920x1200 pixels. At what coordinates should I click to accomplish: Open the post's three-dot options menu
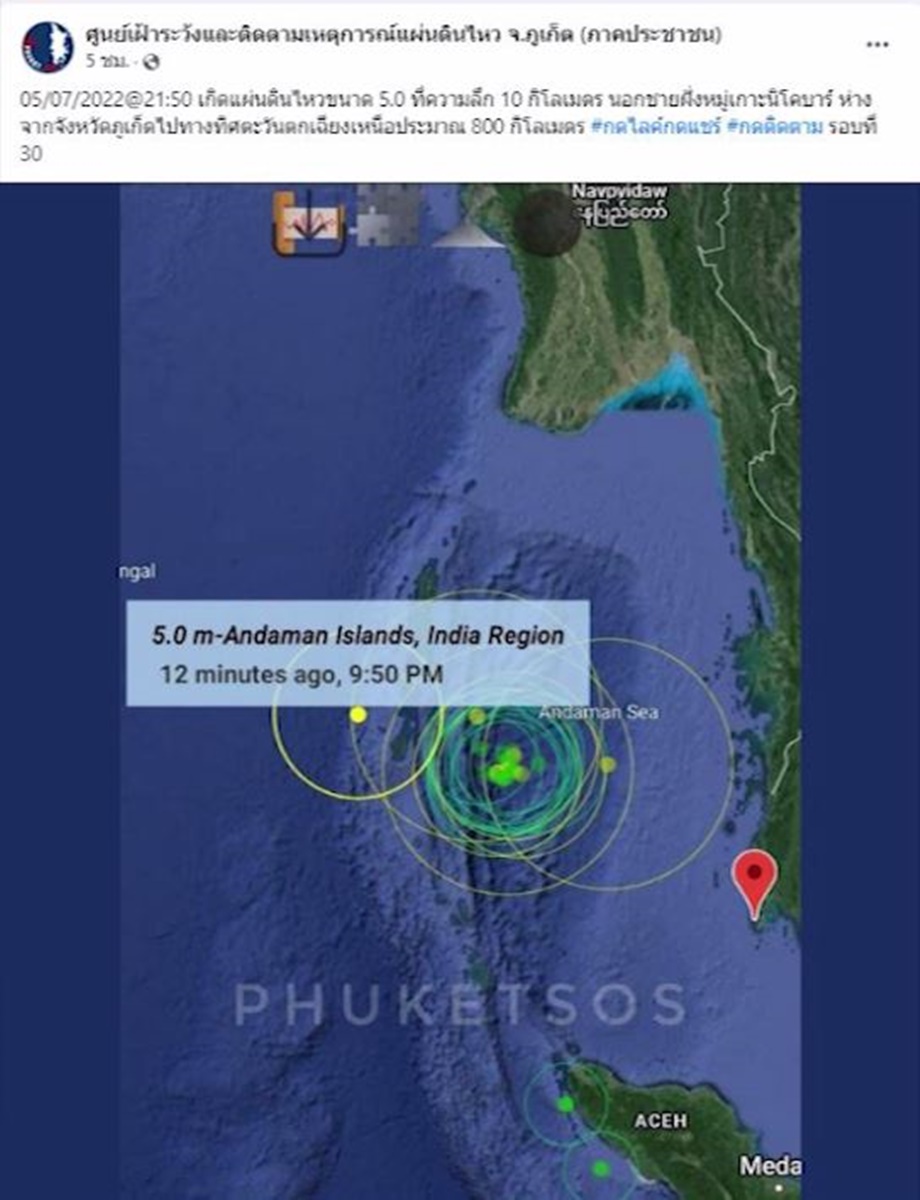point(877,45)
